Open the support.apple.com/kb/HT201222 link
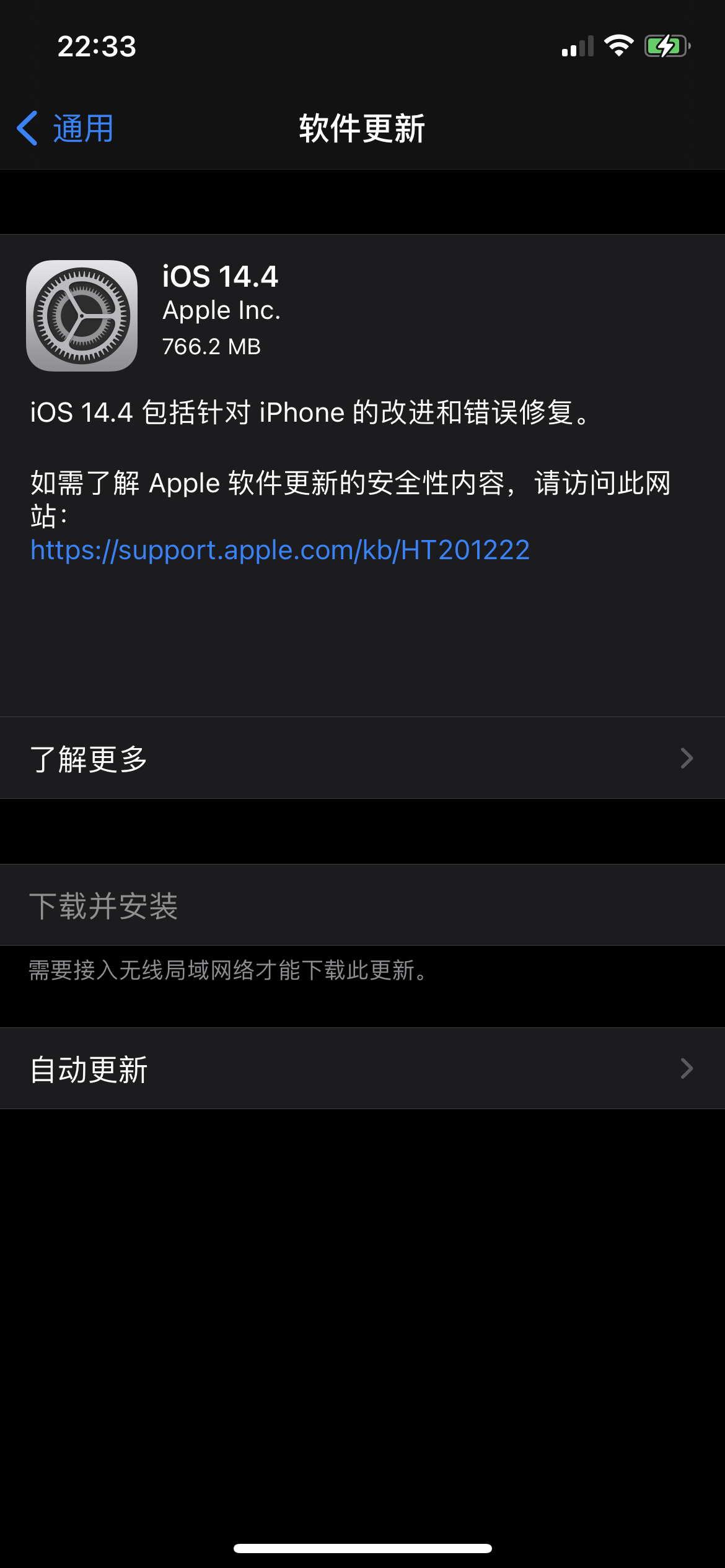725x1568 pixels. pyautogui.click(x=280, y=550)
